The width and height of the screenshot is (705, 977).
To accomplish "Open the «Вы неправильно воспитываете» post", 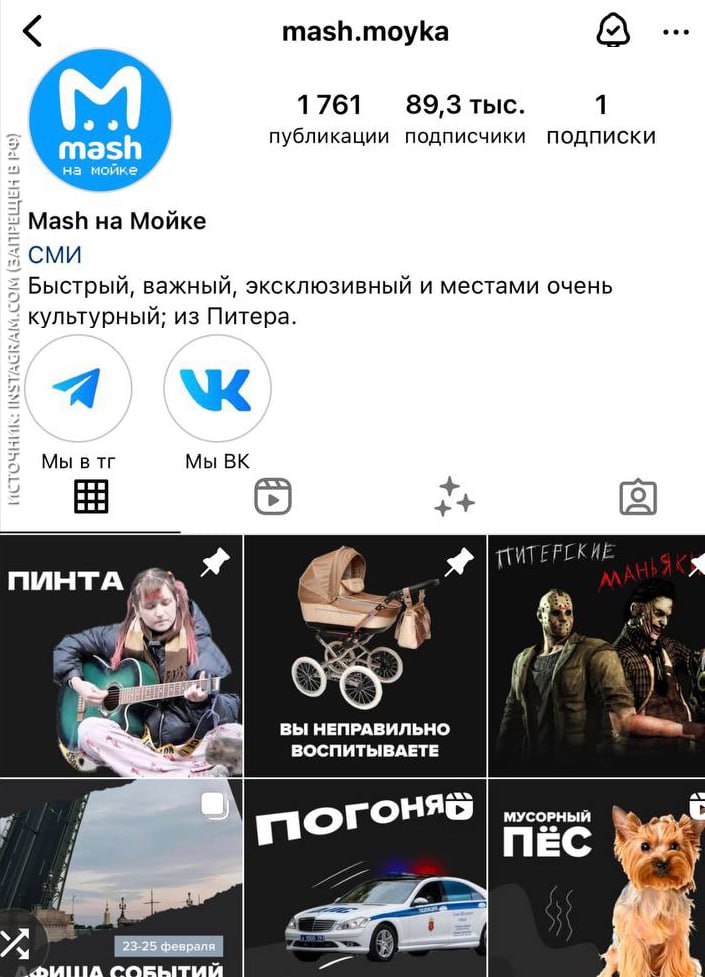I will click(x=365, y=656).
